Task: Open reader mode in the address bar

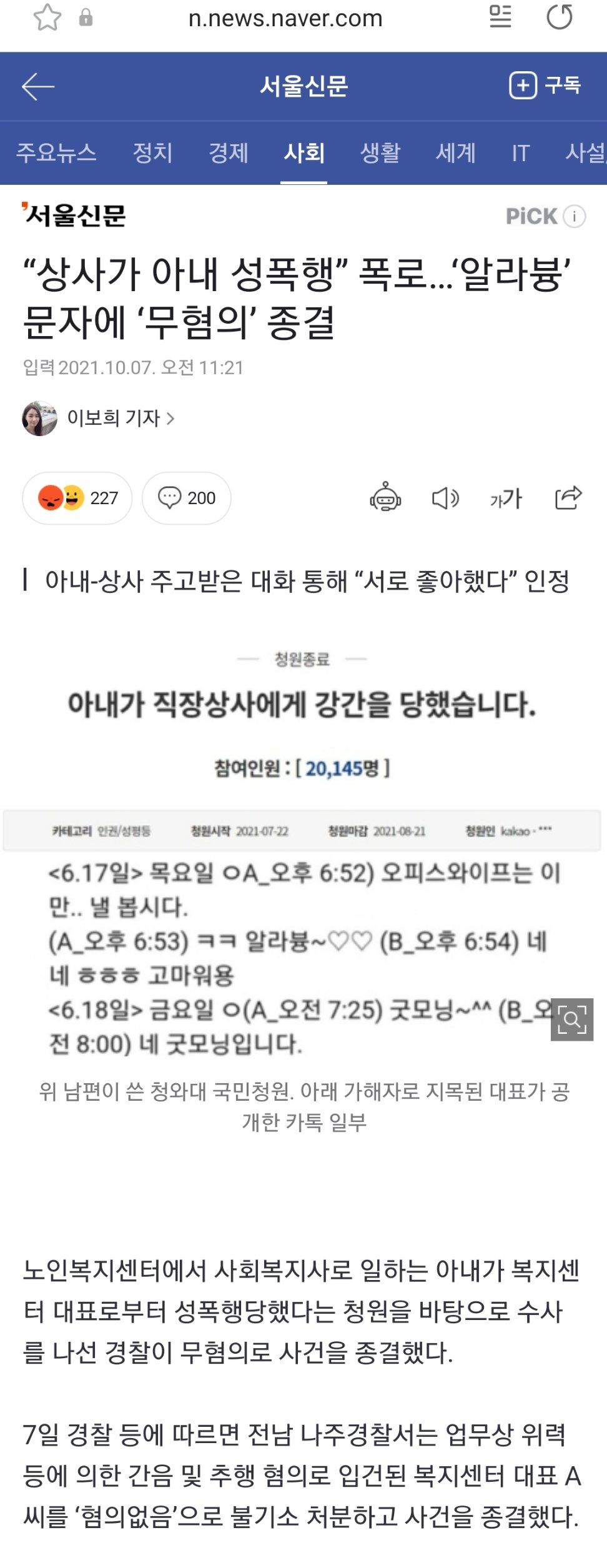Action: tap(500, 17)
